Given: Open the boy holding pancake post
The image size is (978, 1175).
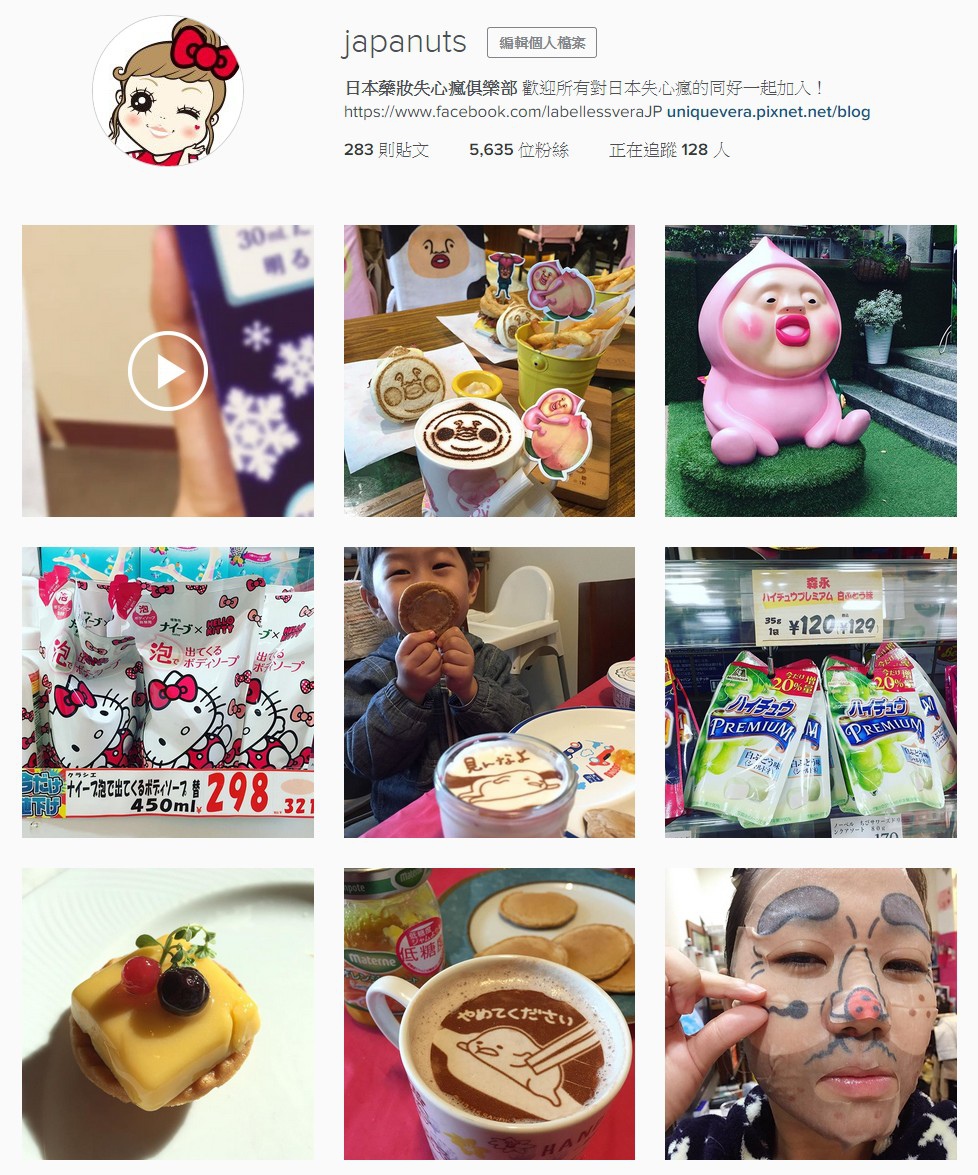Looking at the screenshot, I should coord(489,692).
